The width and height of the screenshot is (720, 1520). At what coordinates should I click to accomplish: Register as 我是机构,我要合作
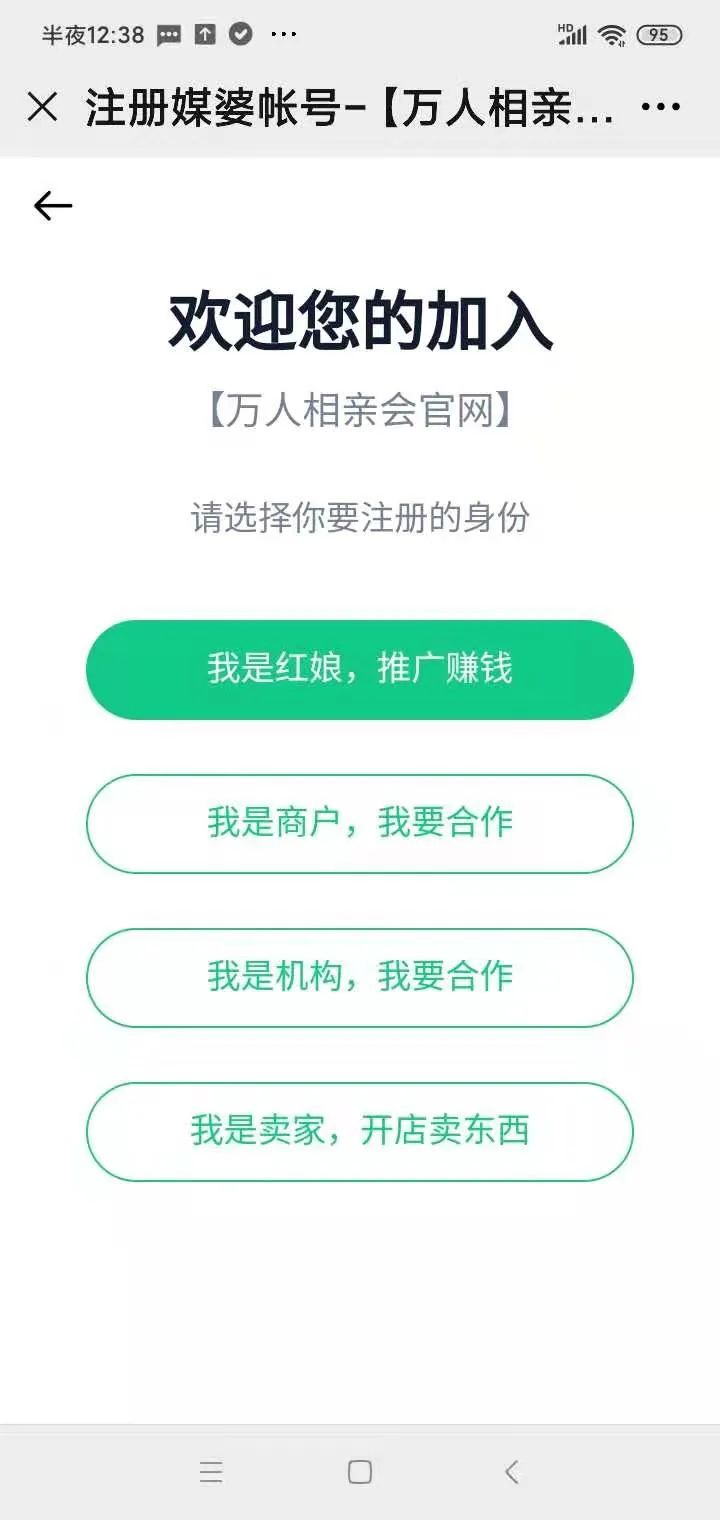coord(360,978)
